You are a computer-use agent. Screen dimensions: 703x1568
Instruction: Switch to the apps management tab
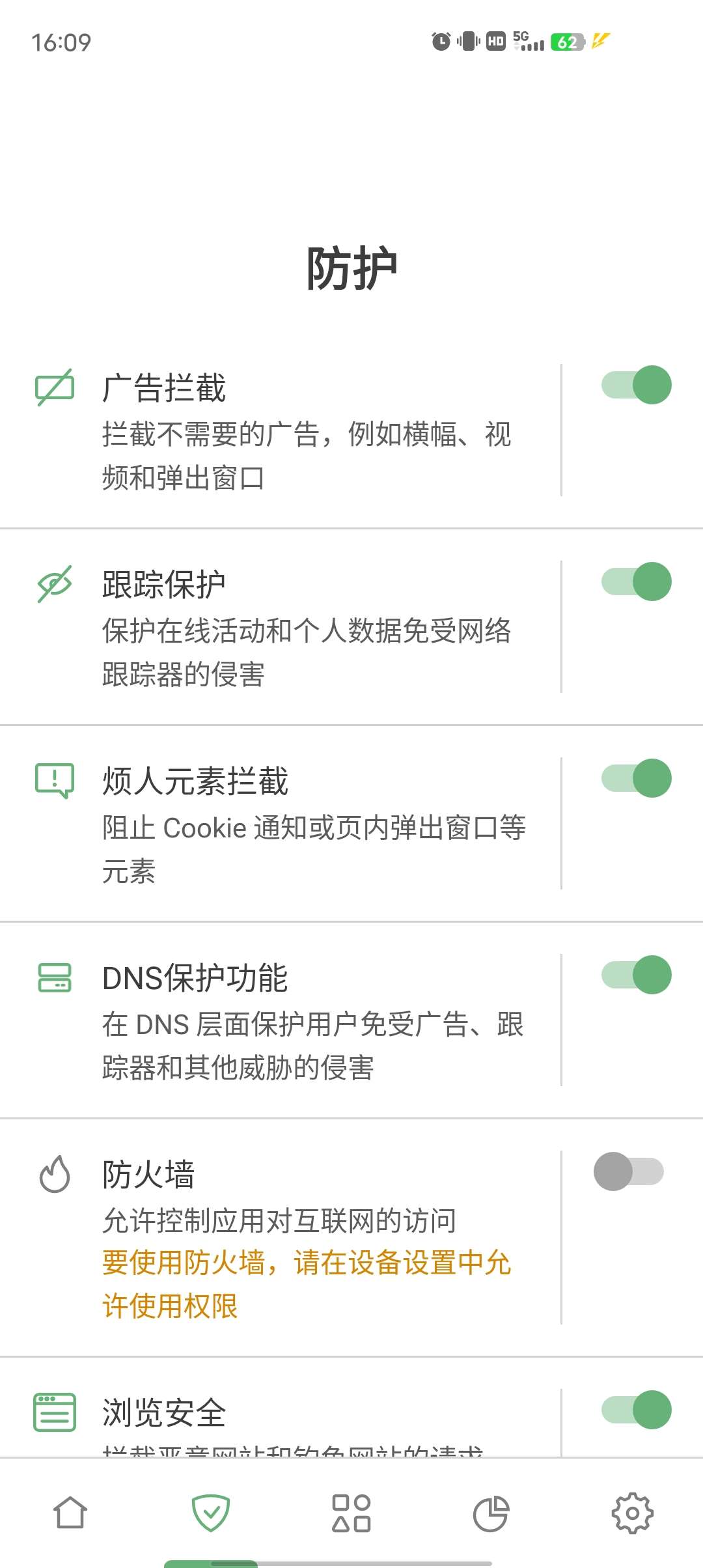pos(351,1513)
